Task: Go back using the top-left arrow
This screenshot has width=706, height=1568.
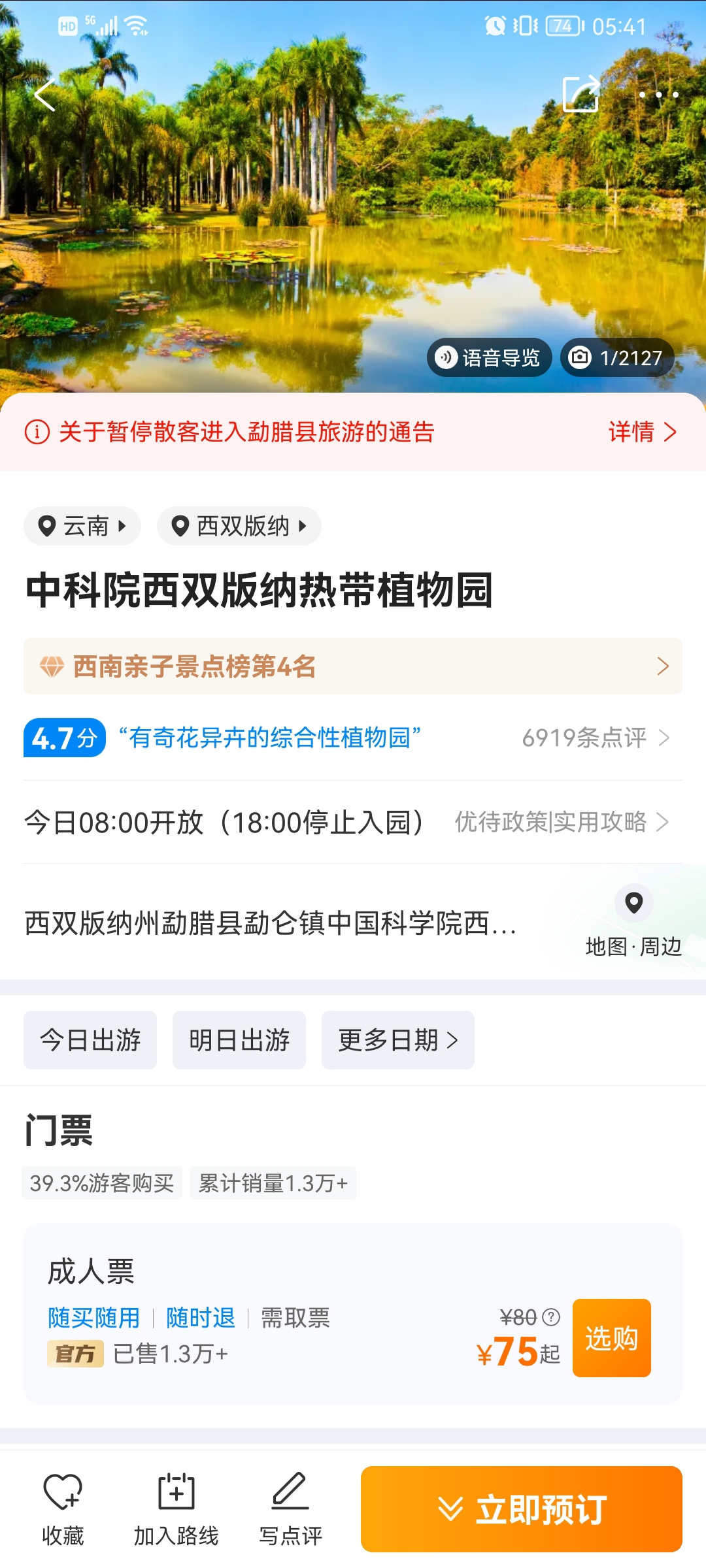Action: [44, 95]
